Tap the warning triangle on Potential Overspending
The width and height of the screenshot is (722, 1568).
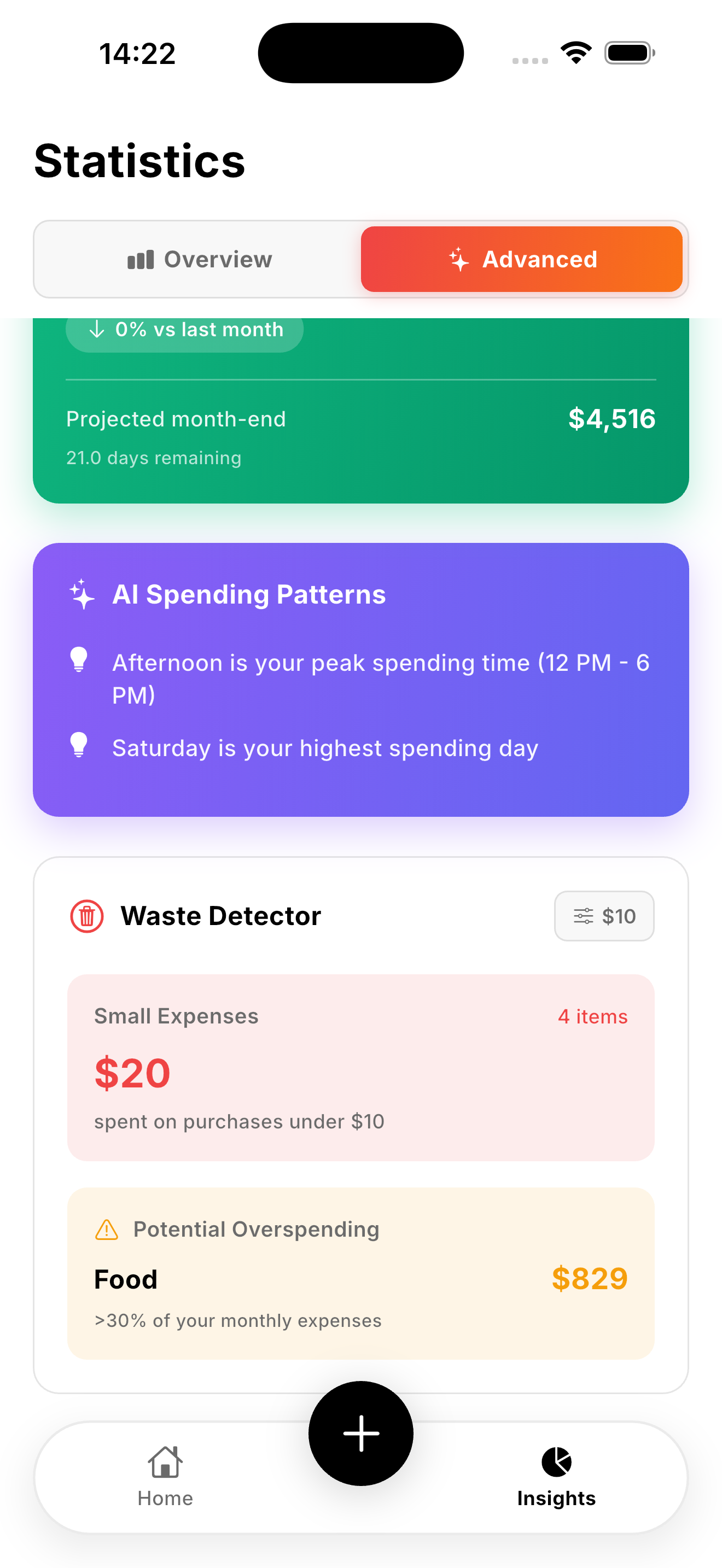point(108,1228)
